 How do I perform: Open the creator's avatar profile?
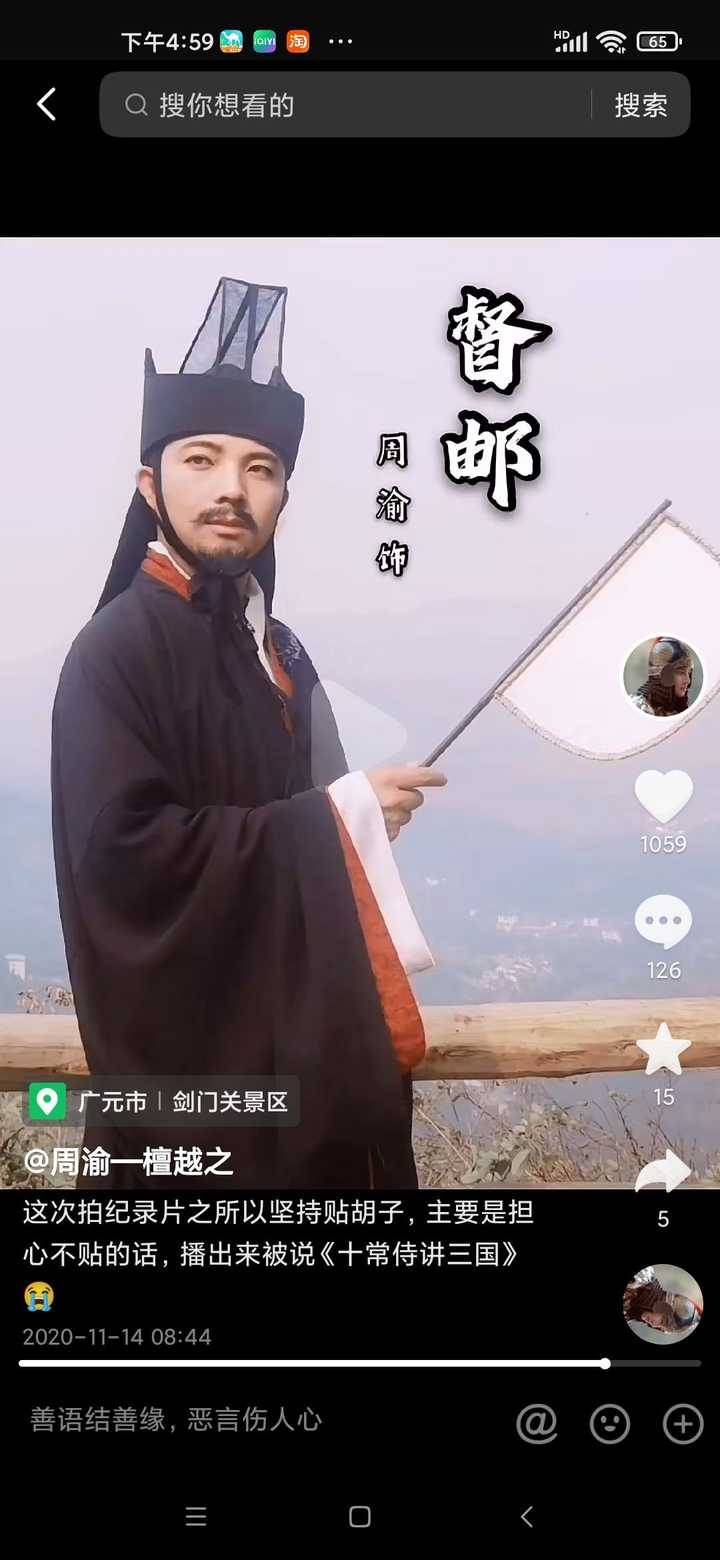[663, 676]
